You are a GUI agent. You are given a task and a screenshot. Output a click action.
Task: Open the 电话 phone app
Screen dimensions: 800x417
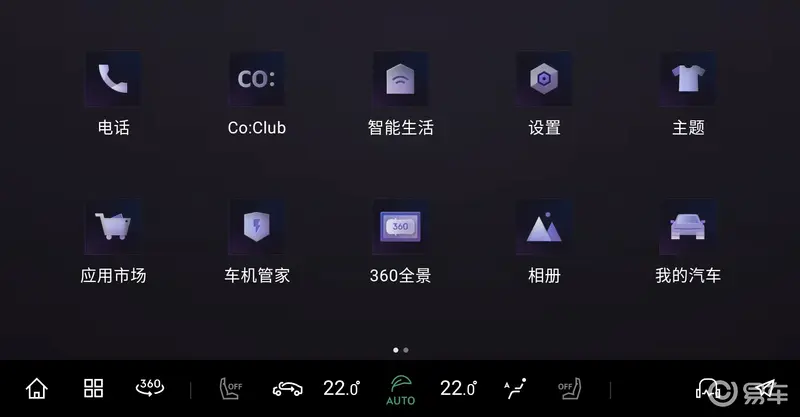[x=112, y=80]
